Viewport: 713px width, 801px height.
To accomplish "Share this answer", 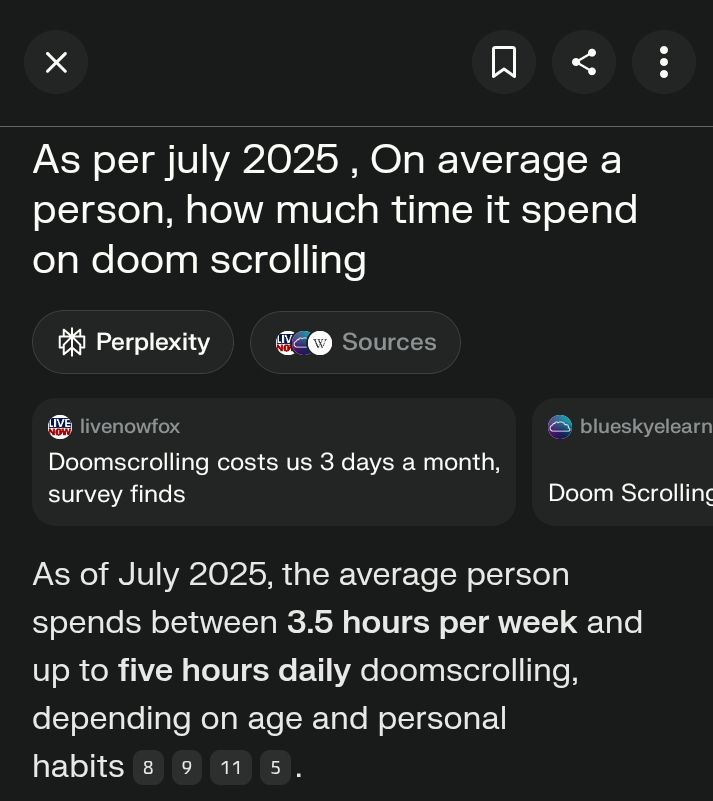I will (584, 63).
